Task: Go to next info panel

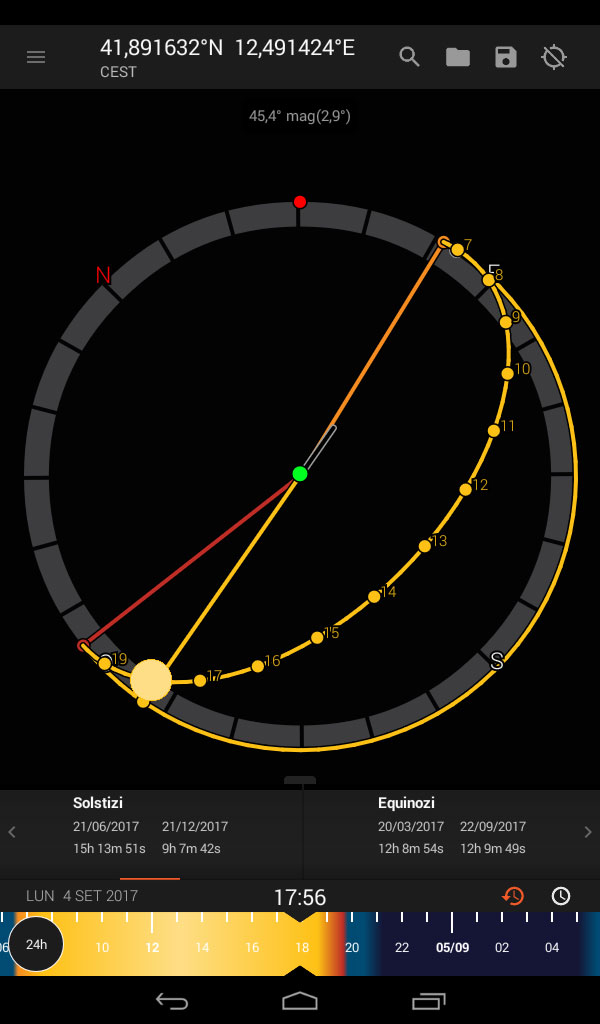Action: pyautogui.click(x=588, y=832)
